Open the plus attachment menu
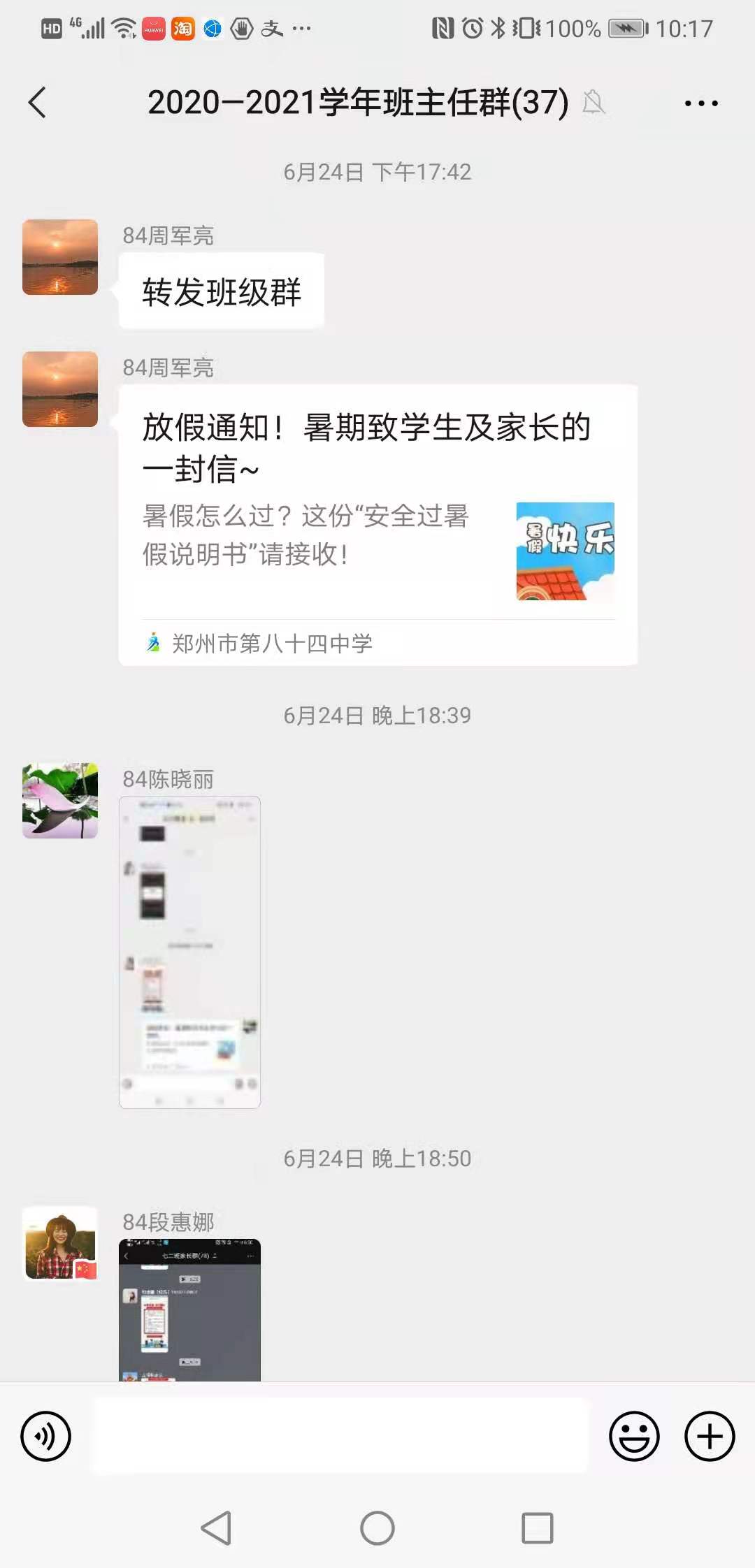The height and width of the screenshot is (1568, 755). point(709,1437)
